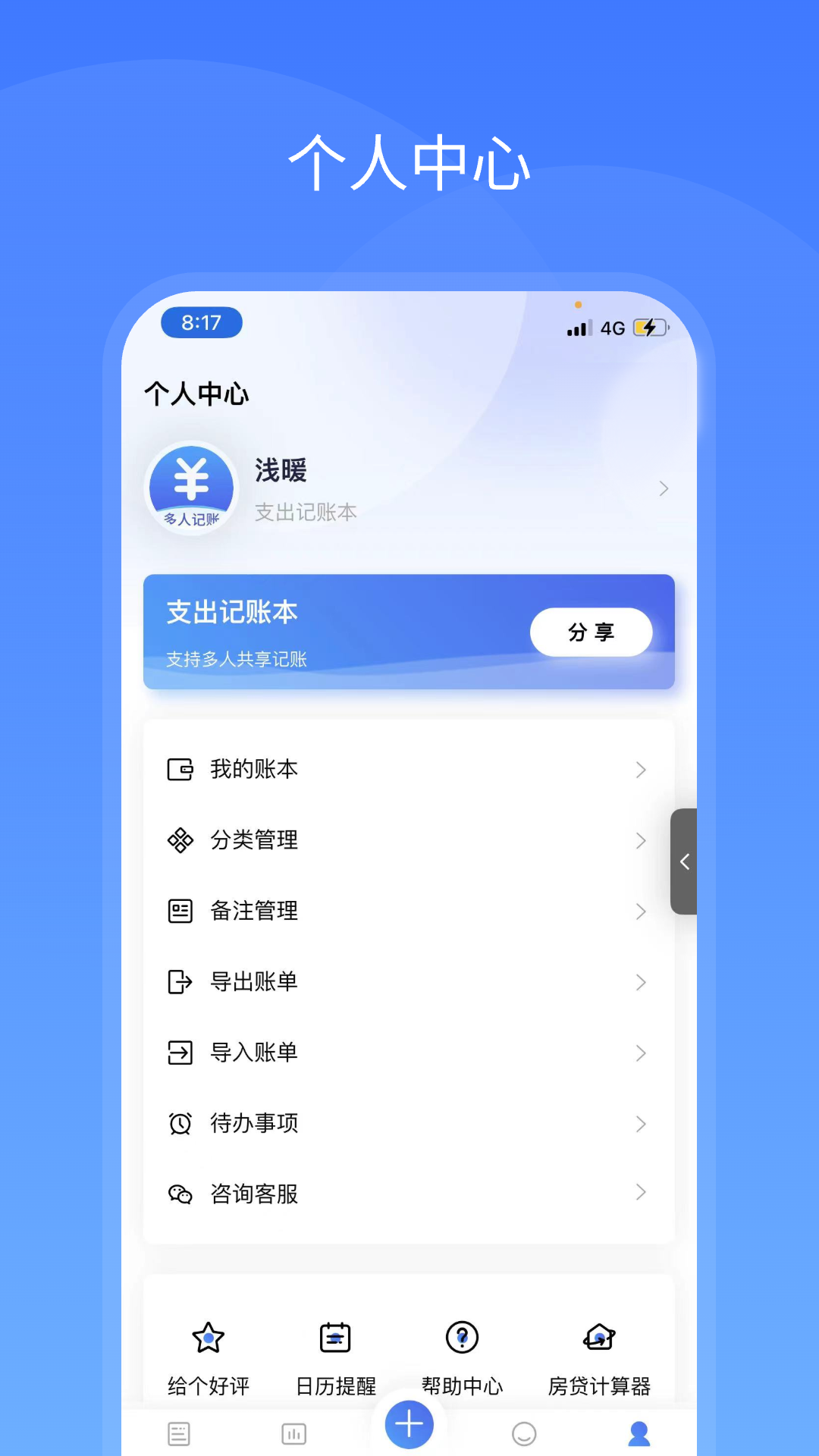819x1456 pixels.
Task: Collapse the floating side drawer arrow
Action: [683, 862]
